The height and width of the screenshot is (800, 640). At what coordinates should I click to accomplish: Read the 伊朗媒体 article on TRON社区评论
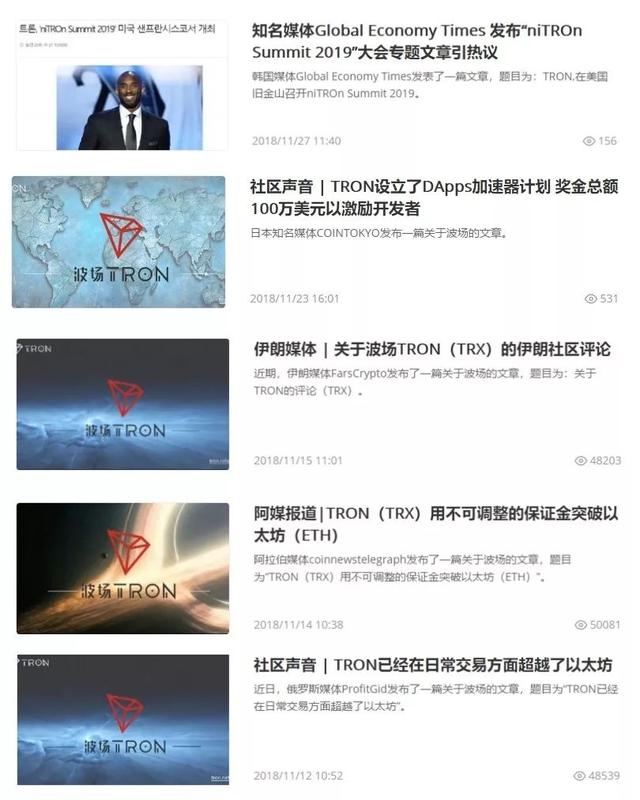430,349
